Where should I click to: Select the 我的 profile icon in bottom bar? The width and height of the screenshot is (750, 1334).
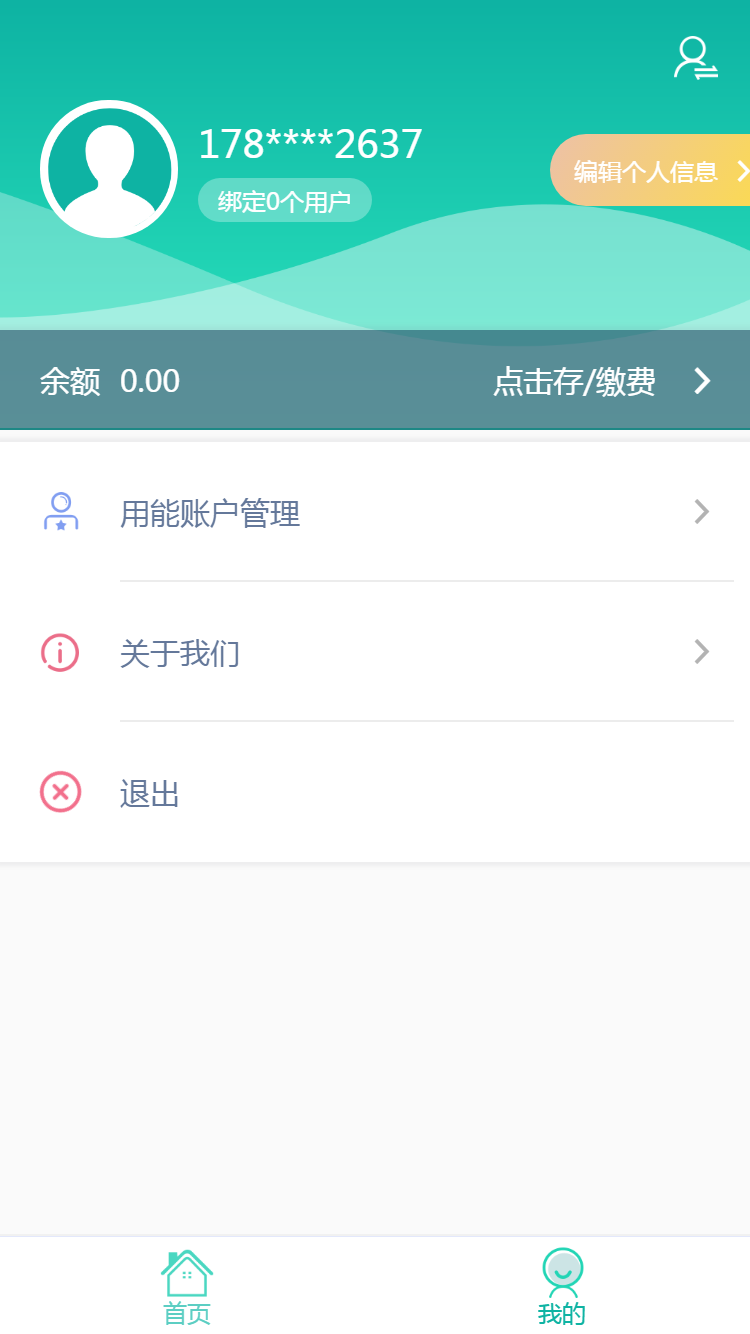coord(562,1271)
